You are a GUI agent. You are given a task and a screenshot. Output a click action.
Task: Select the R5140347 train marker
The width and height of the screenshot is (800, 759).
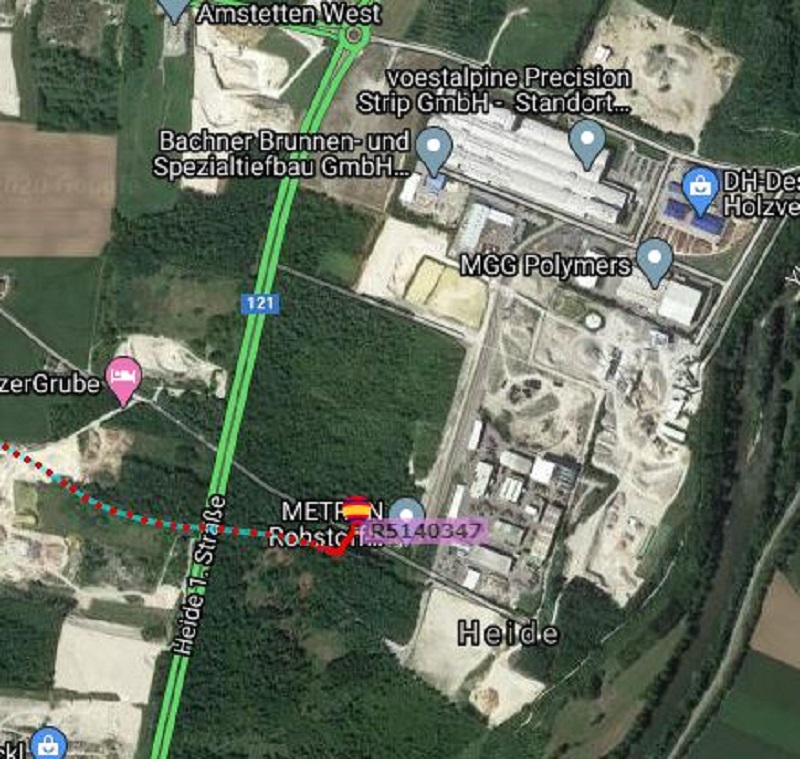[357, 513]
